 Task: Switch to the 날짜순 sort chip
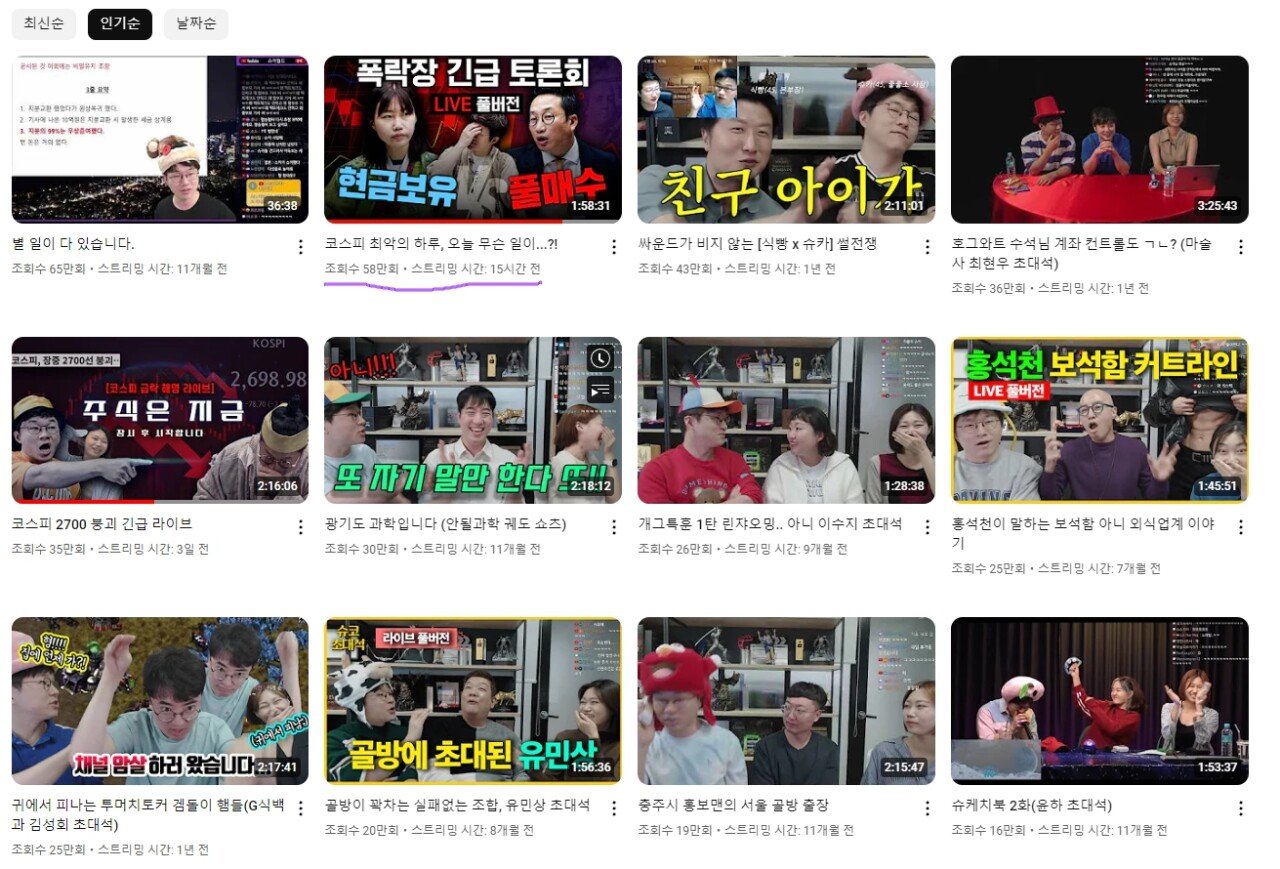(195, 24)
